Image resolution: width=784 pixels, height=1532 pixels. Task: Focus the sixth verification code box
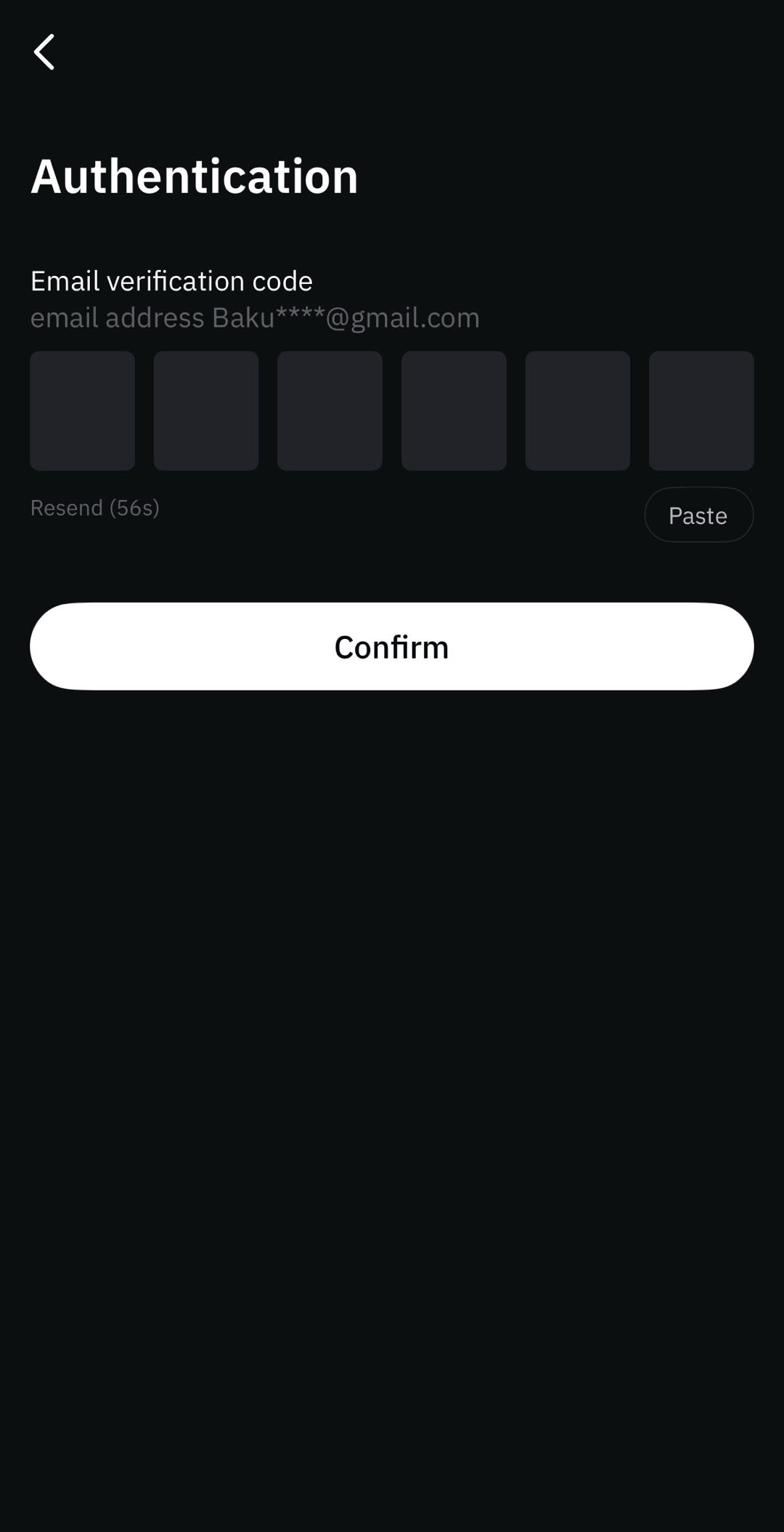tap(701, 411)
